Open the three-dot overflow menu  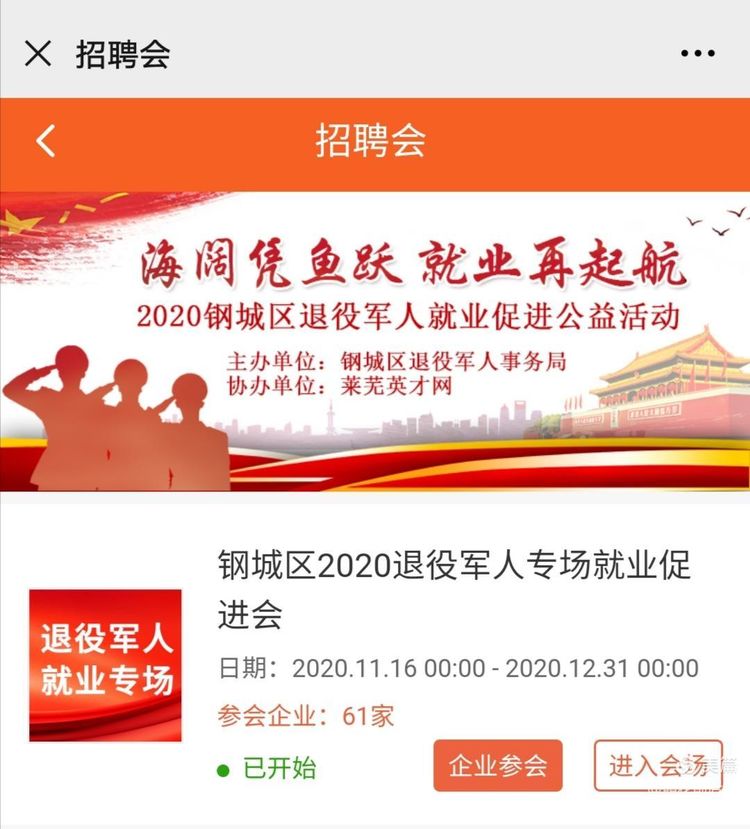(697, 54)
